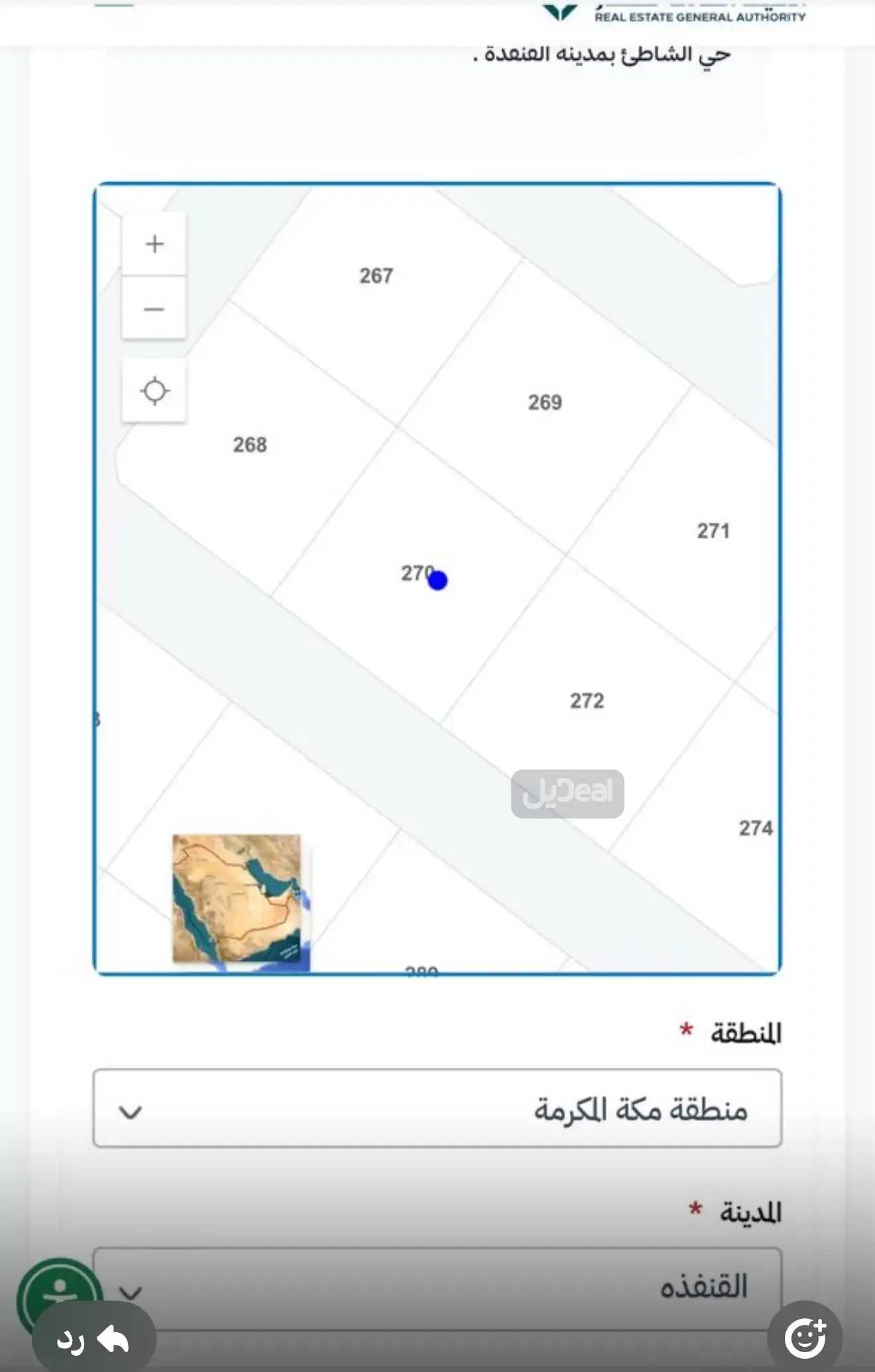Add an emoji reaction
The image size is (875, 1372).
pos(805,1337)
